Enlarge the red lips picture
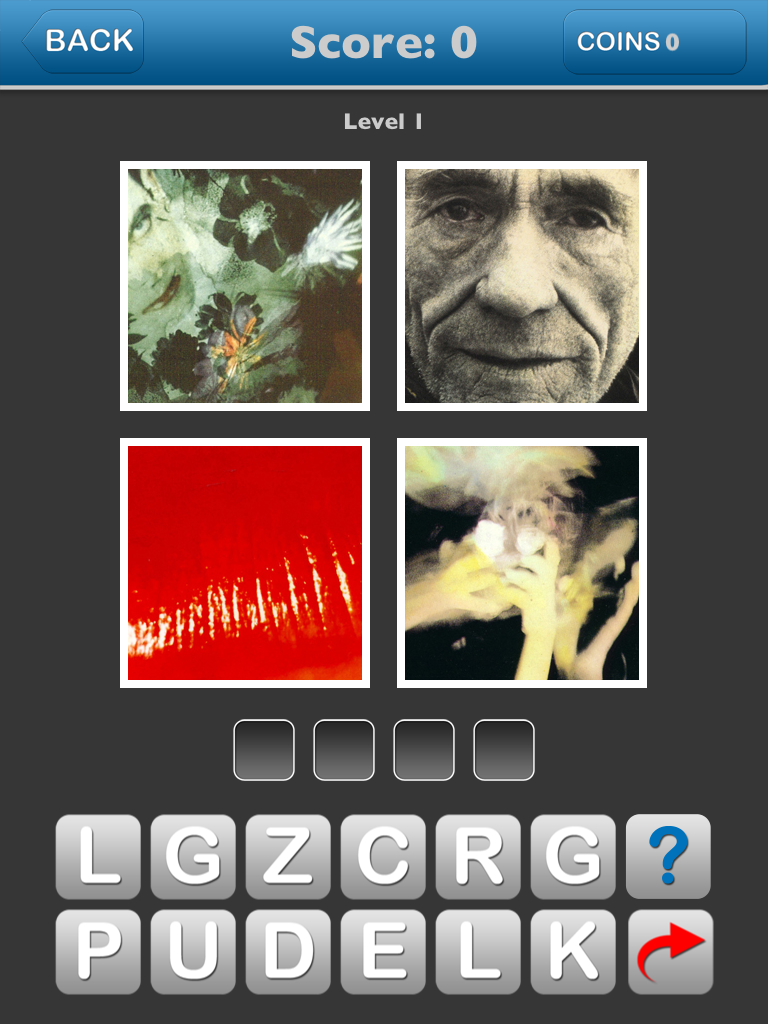The image size is (768, 1024). [x=245, y=563]
